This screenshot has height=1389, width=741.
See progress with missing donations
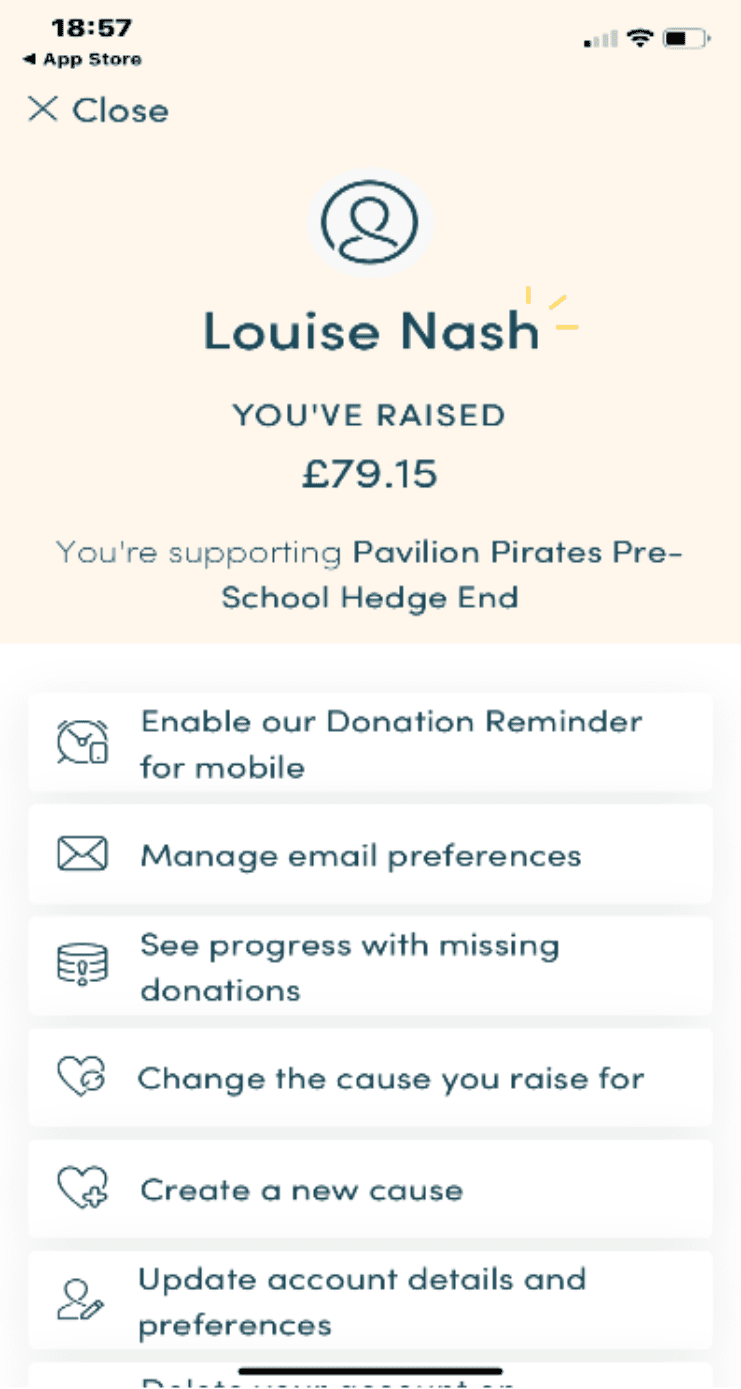coord(370,967)
